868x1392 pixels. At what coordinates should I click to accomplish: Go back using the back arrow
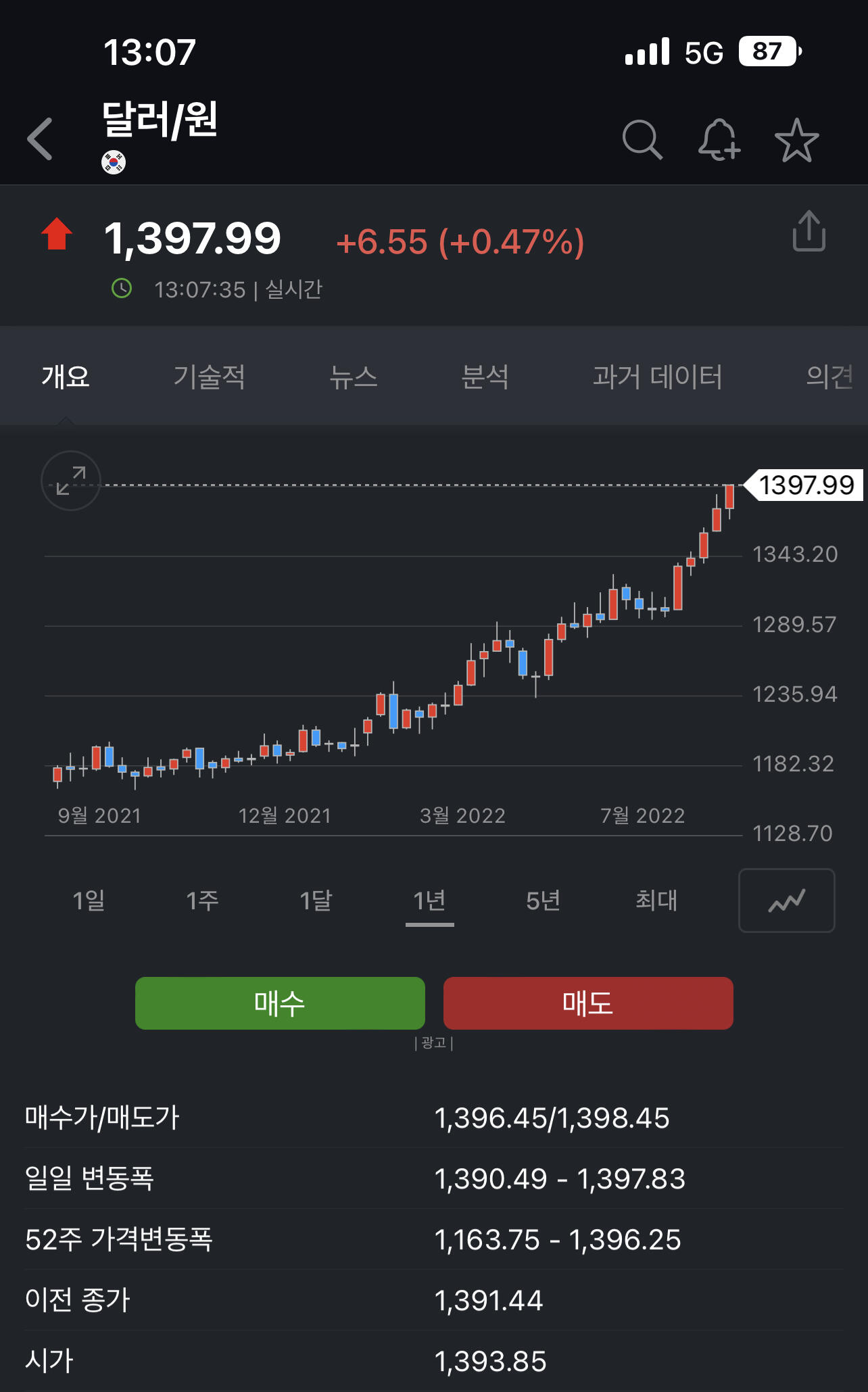pos(41,139)
